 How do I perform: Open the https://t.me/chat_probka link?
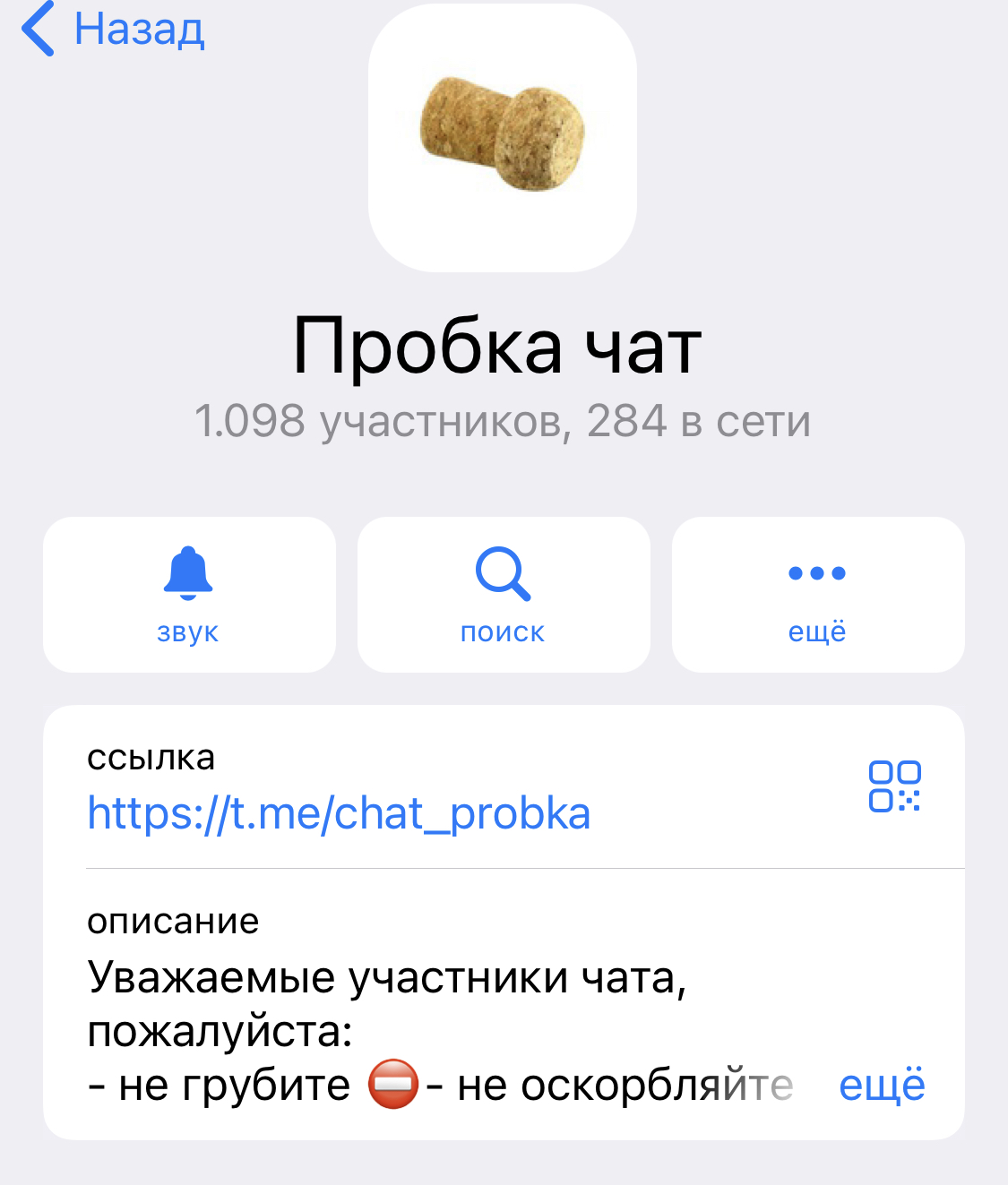(339, 813)
